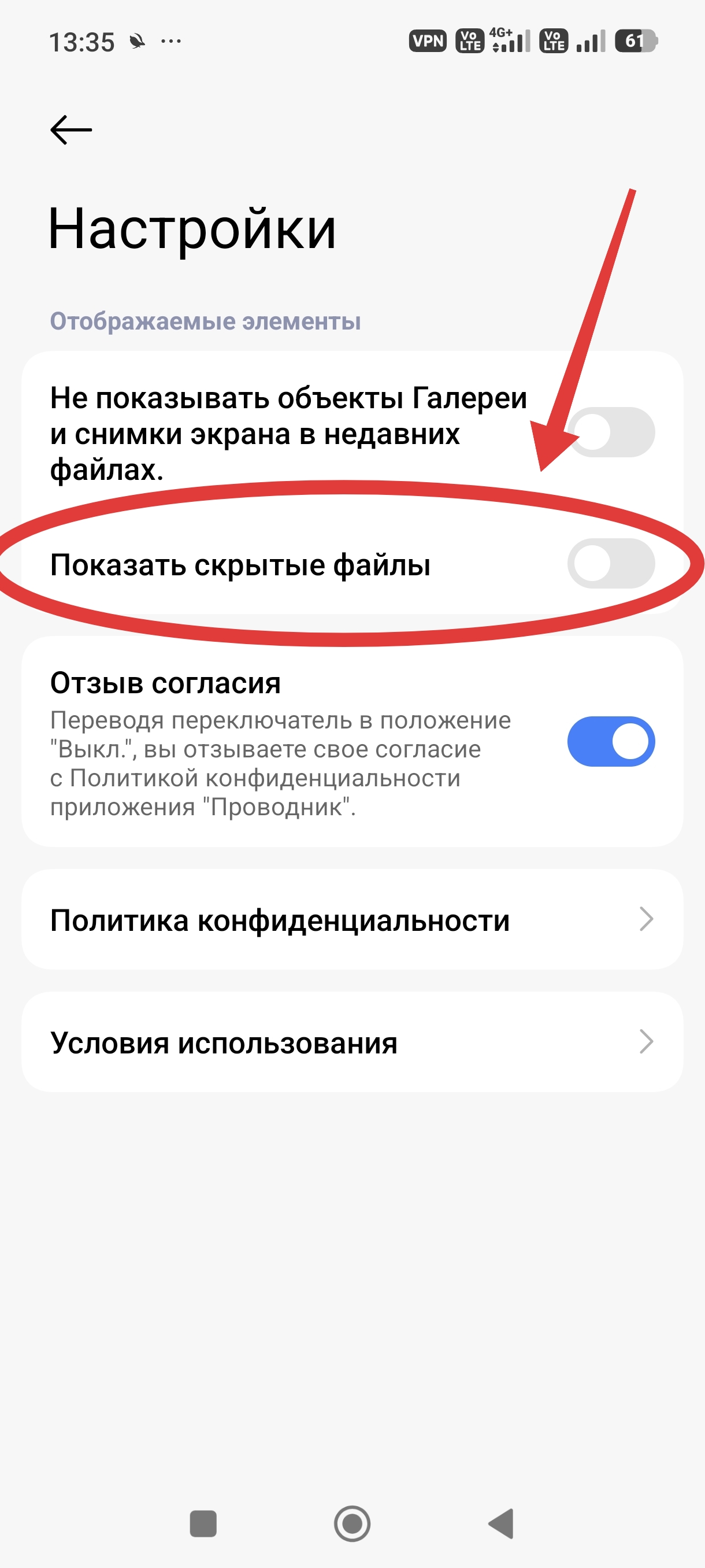The height and width of the screenshot is (1568, 705).
Task: Tap the system home button
Action: tap(352, 1524)
